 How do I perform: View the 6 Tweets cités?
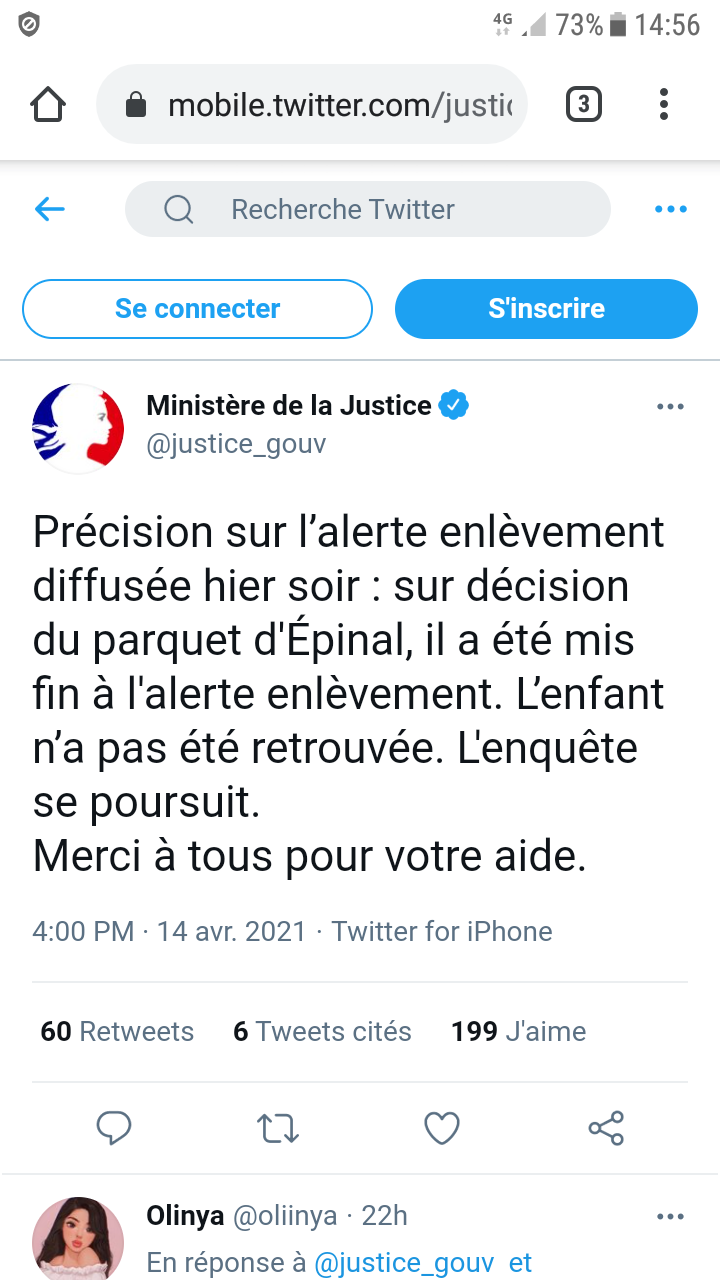pos(322,1032)
